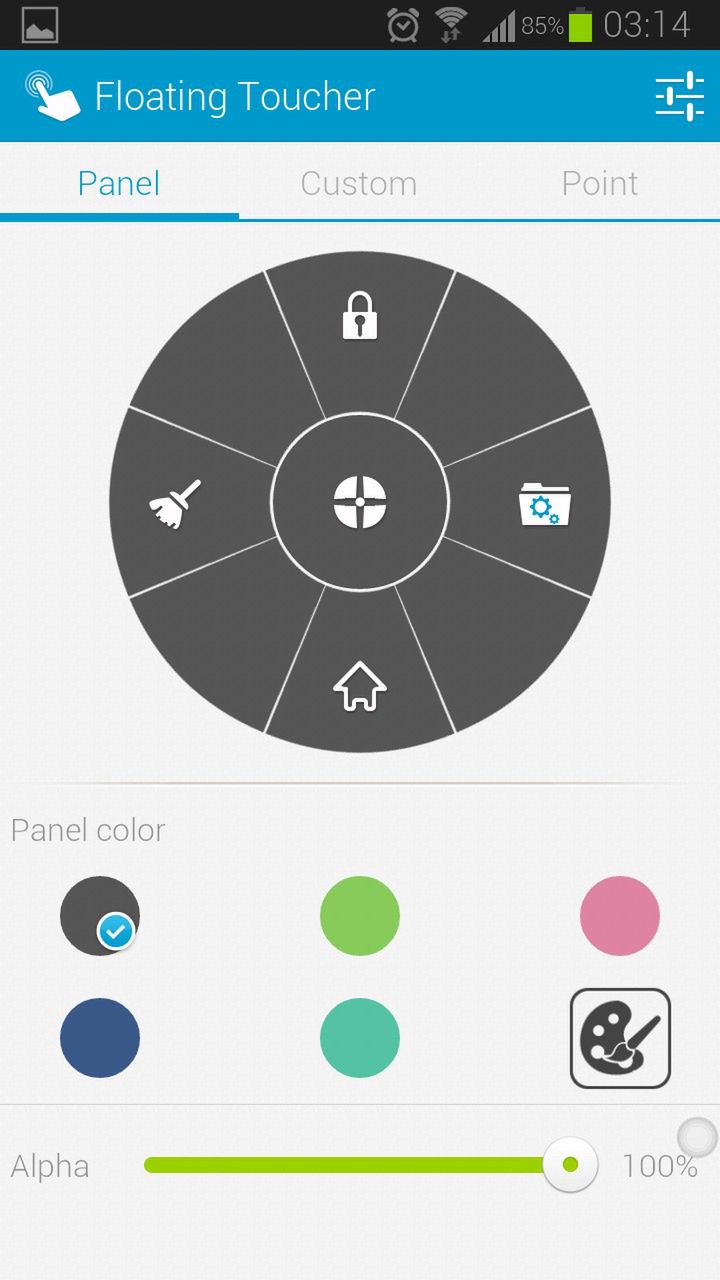Open the custom color palette picker
Image resolution: width=720 pixels, height=1280 pixels.
point(620,1038)
